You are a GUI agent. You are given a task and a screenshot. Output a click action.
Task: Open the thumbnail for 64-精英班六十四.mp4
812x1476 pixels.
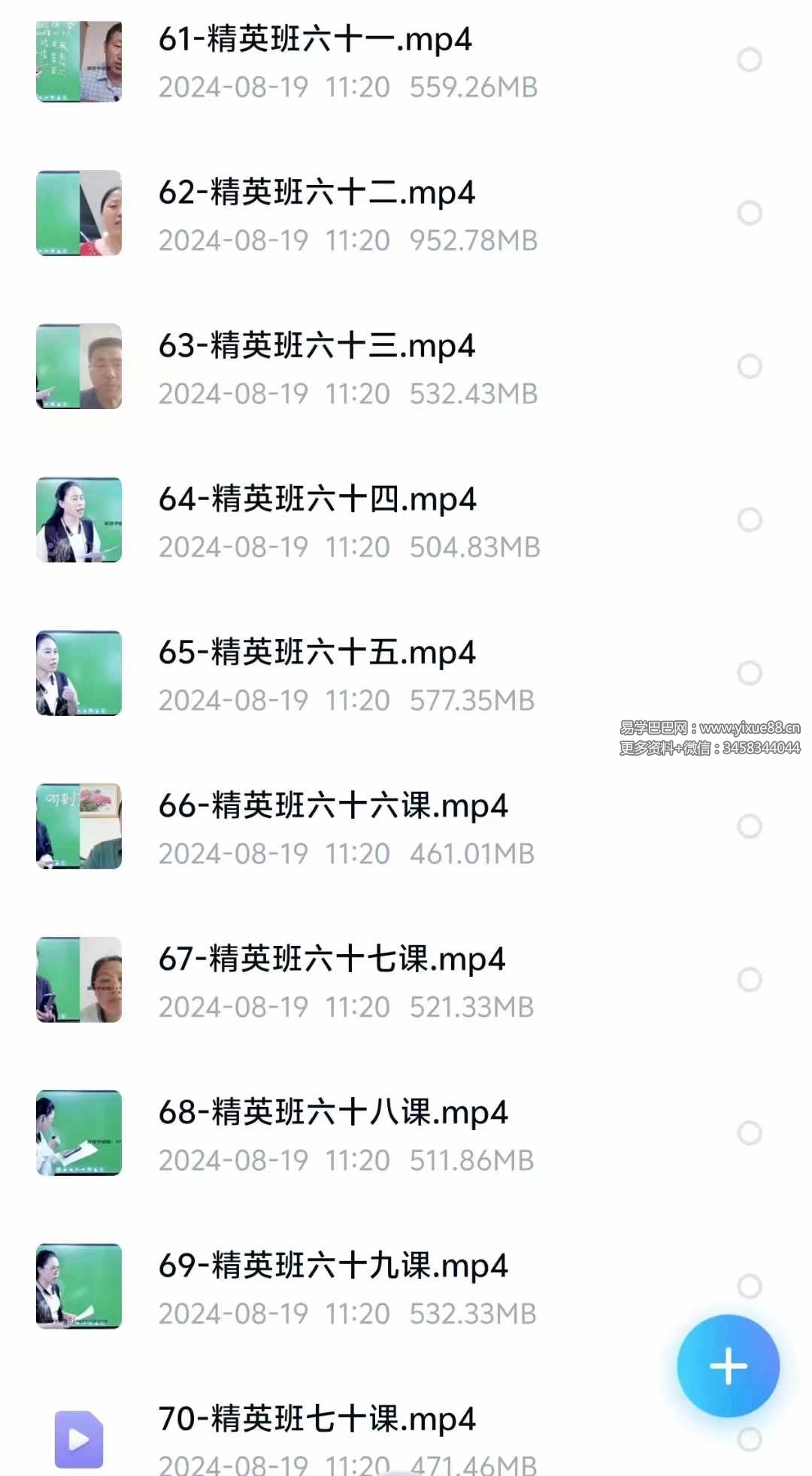pyautogui.click(x=77, y=519)
